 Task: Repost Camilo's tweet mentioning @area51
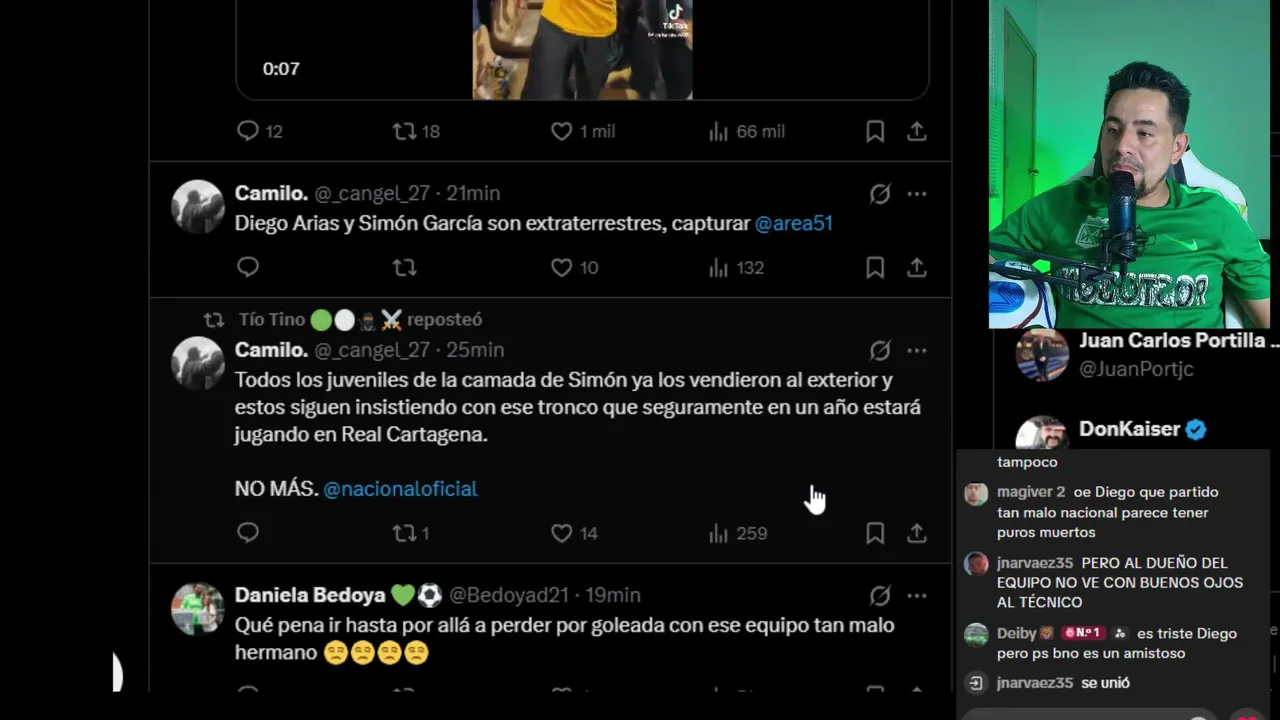[404, 268]
